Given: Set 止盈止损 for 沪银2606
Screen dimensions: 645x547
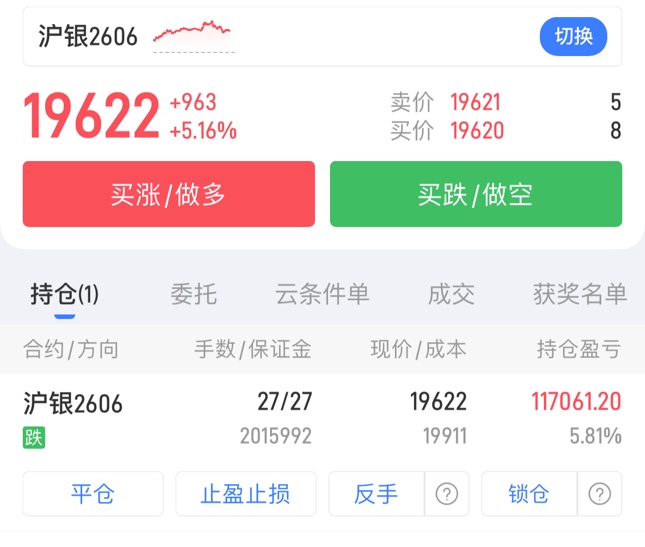Looking at the screenshot, I should click(245, 494).
